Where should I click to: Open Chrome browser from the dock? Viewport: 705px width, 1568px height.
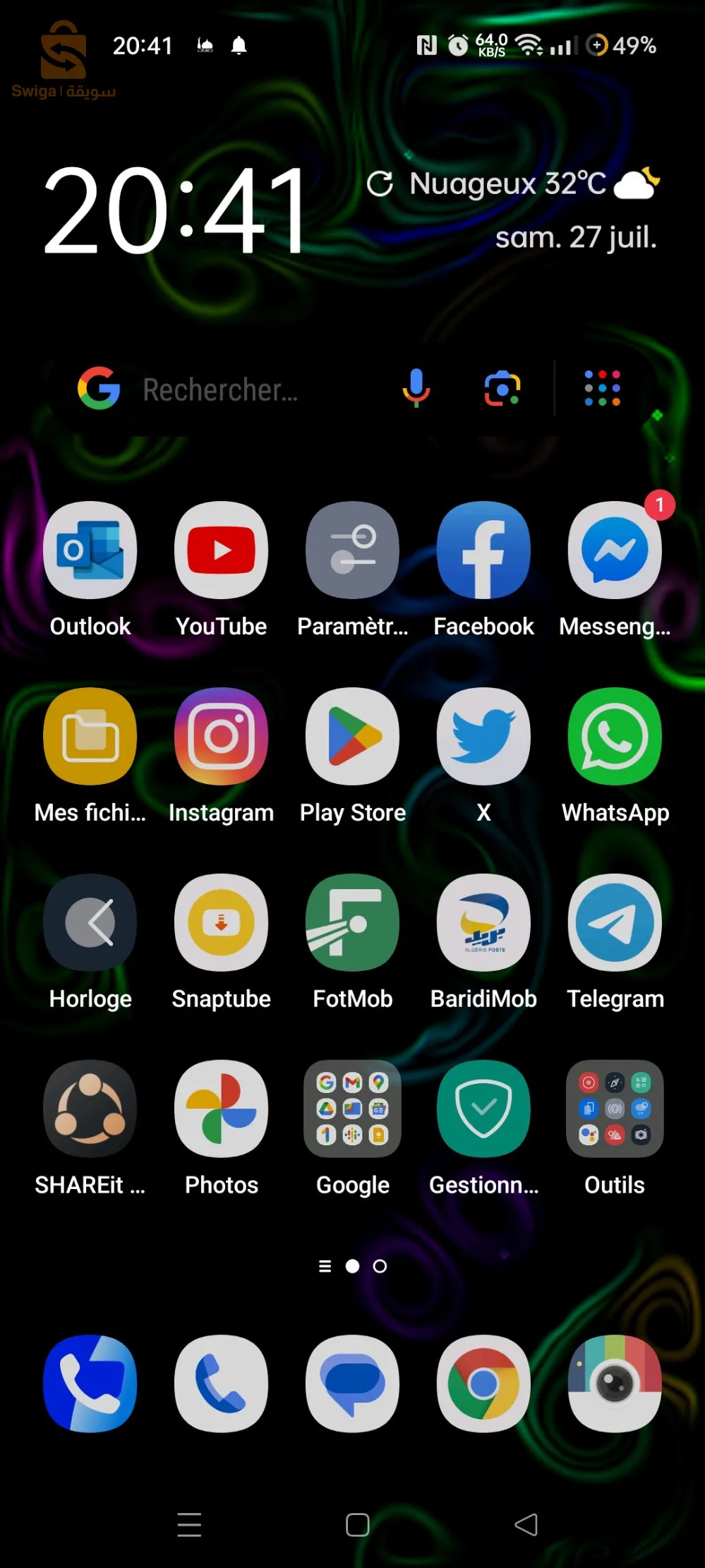coord(483,1384)
